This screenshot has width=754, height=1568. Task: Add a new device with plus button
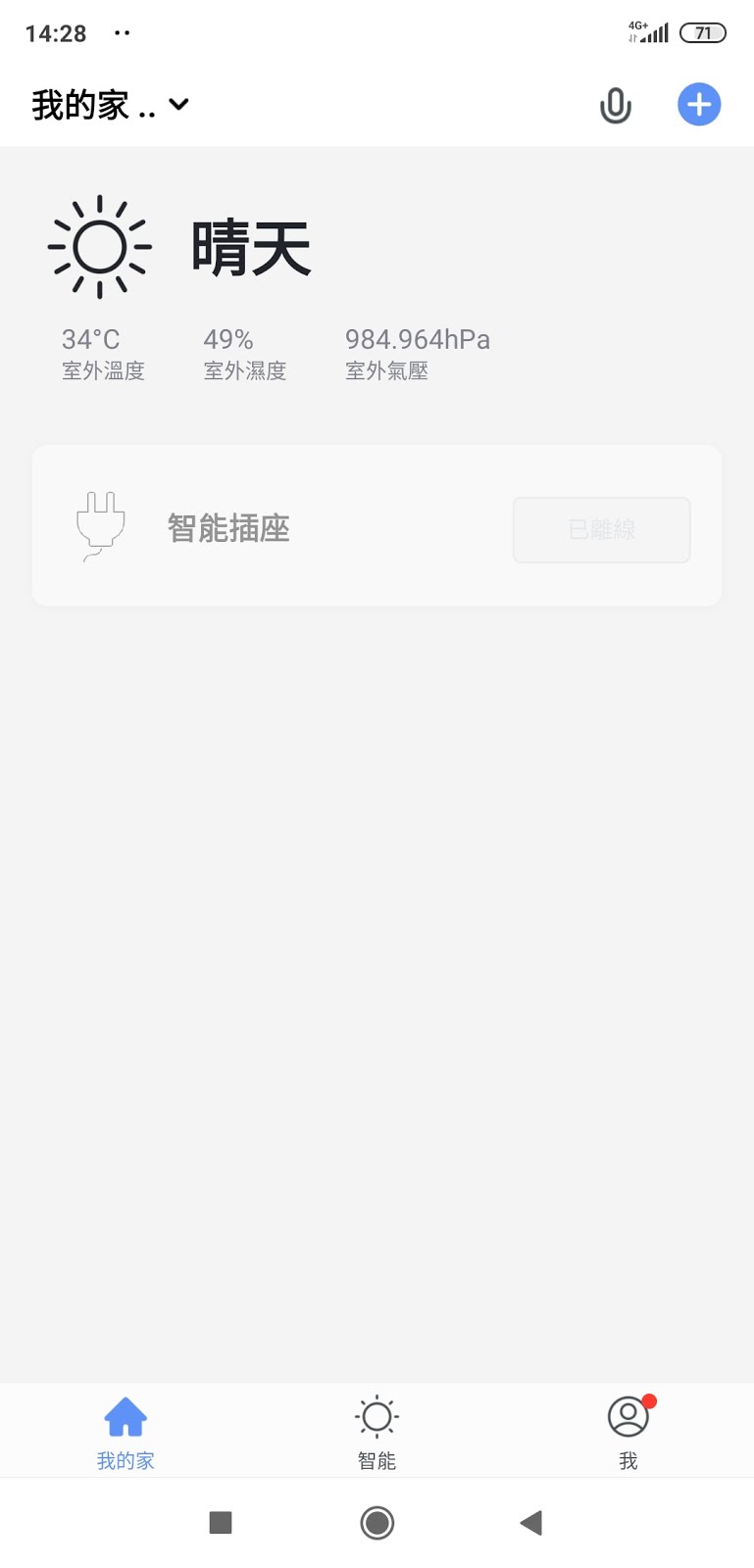point(699,105)
